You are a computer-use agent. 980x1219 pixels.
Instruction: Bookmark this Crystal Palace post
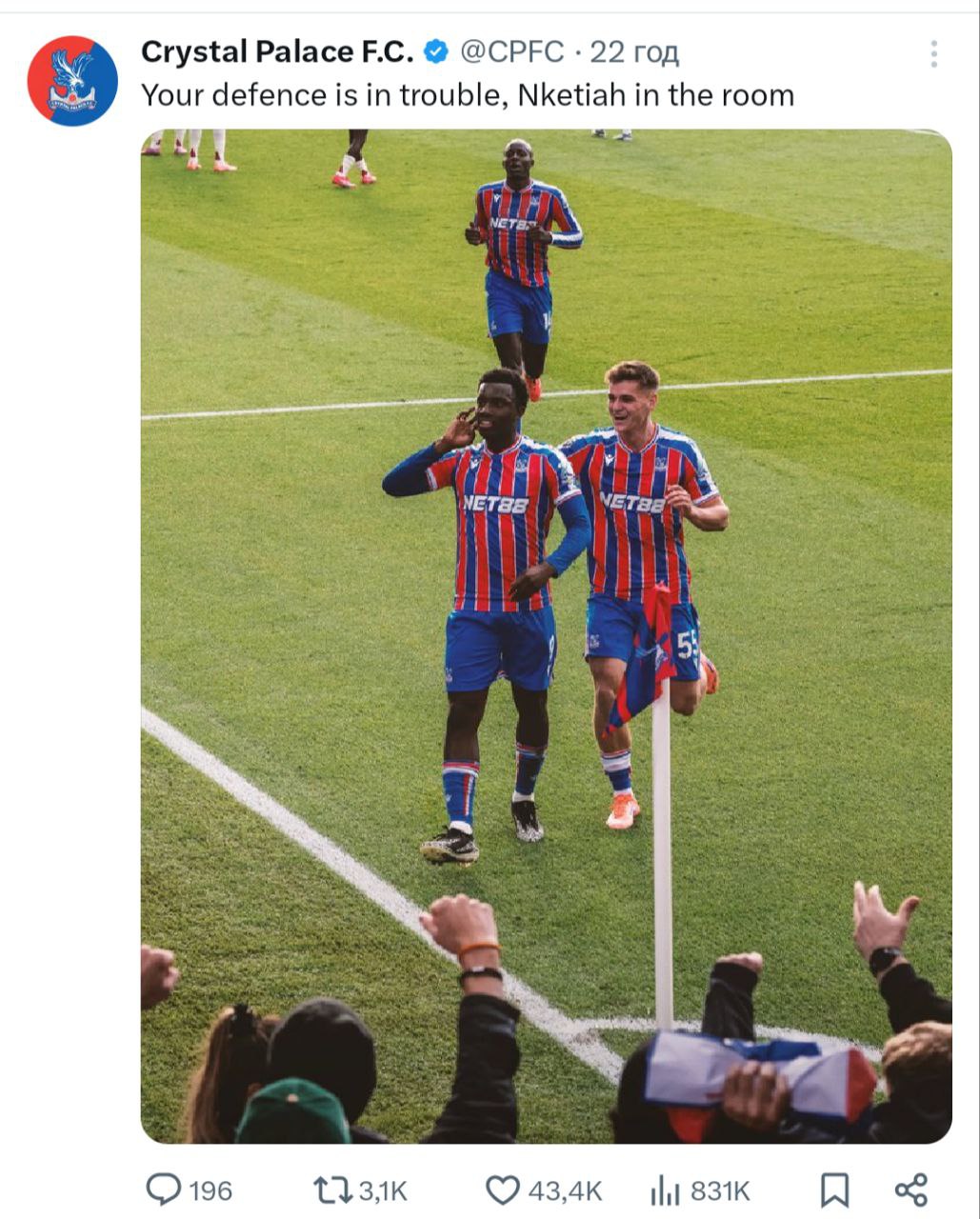pyautogui.click(x=834, y=1189)
